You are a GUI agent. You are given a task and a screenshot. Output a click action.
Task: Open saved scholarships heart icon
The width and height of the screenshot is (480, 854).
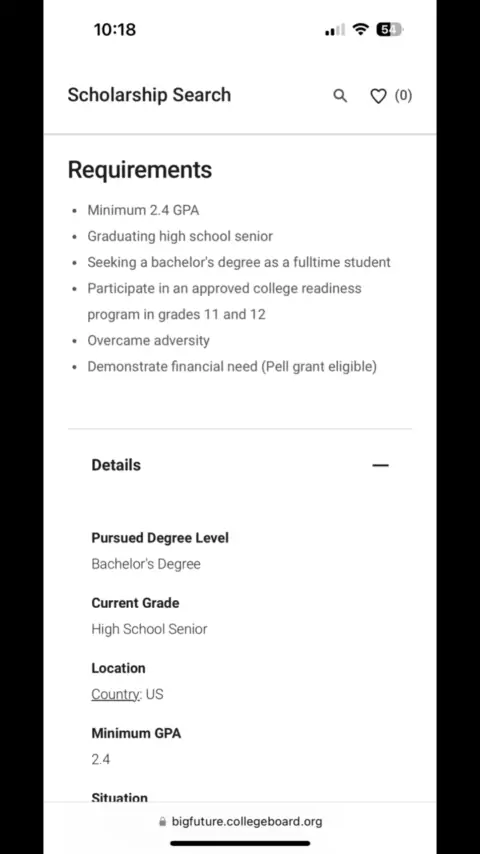coord(378,96)
